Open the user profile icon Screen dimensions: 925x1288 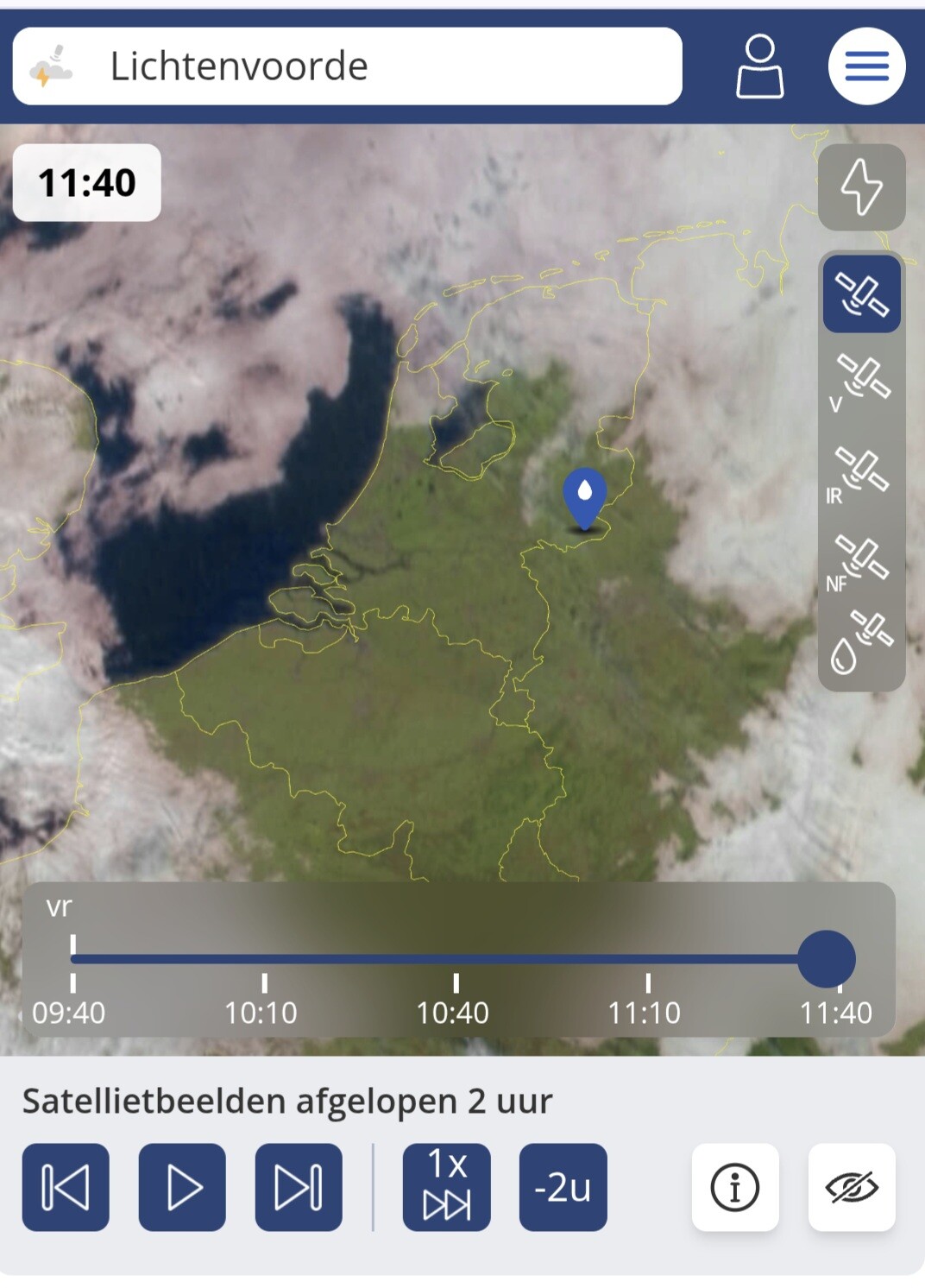tap(759, 66)
